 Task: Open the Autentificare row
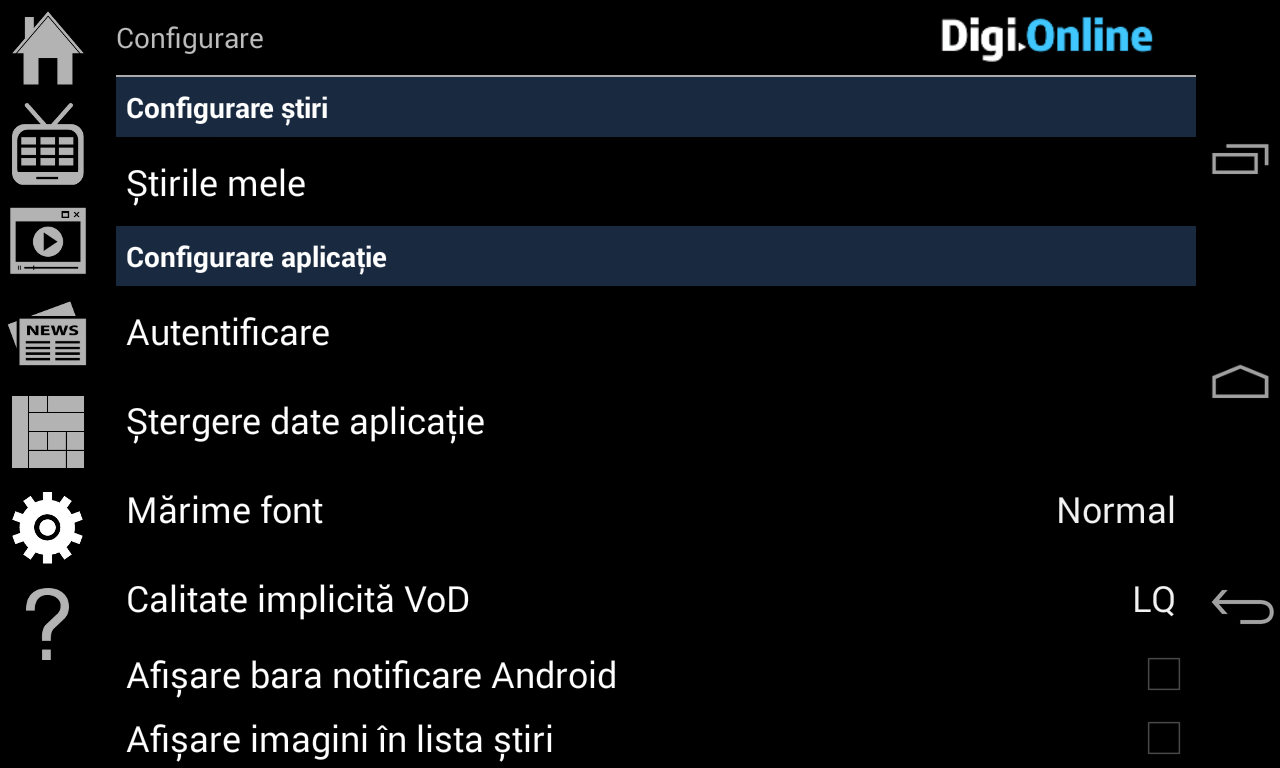655,333
